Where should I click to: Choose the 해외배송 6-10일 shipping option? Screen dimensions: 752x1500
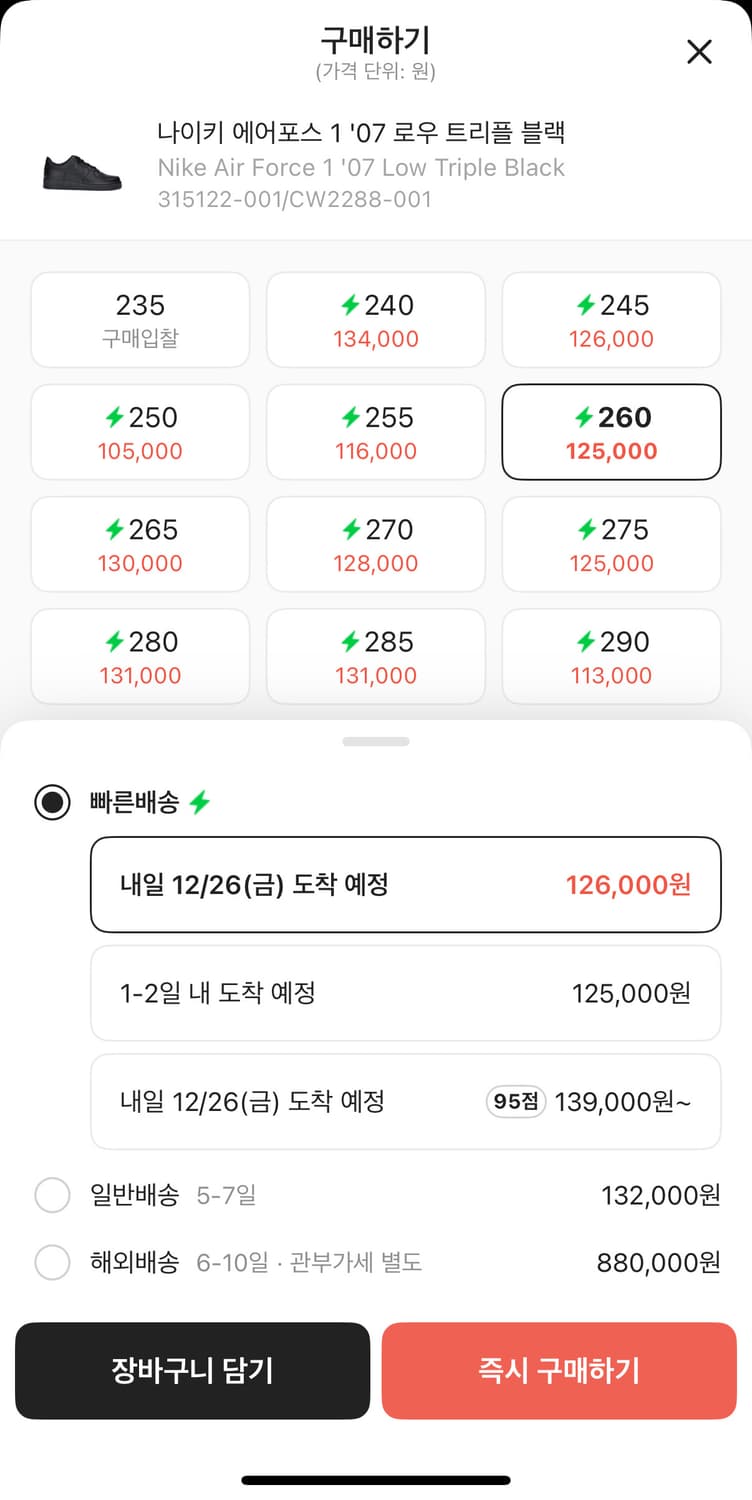pyautogui.click(x=52, y=1263)
